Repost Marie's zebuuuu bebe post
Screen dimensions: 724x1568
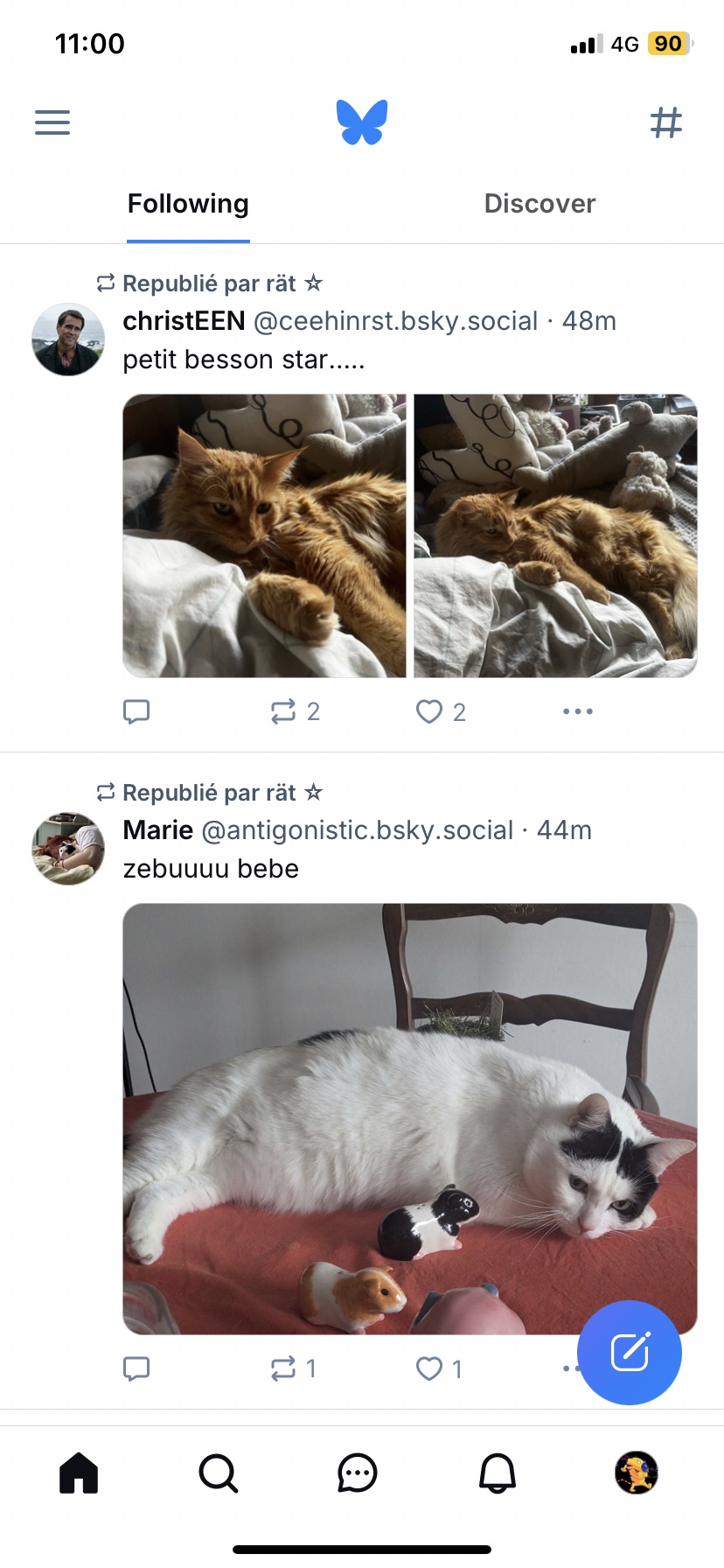283,1368
